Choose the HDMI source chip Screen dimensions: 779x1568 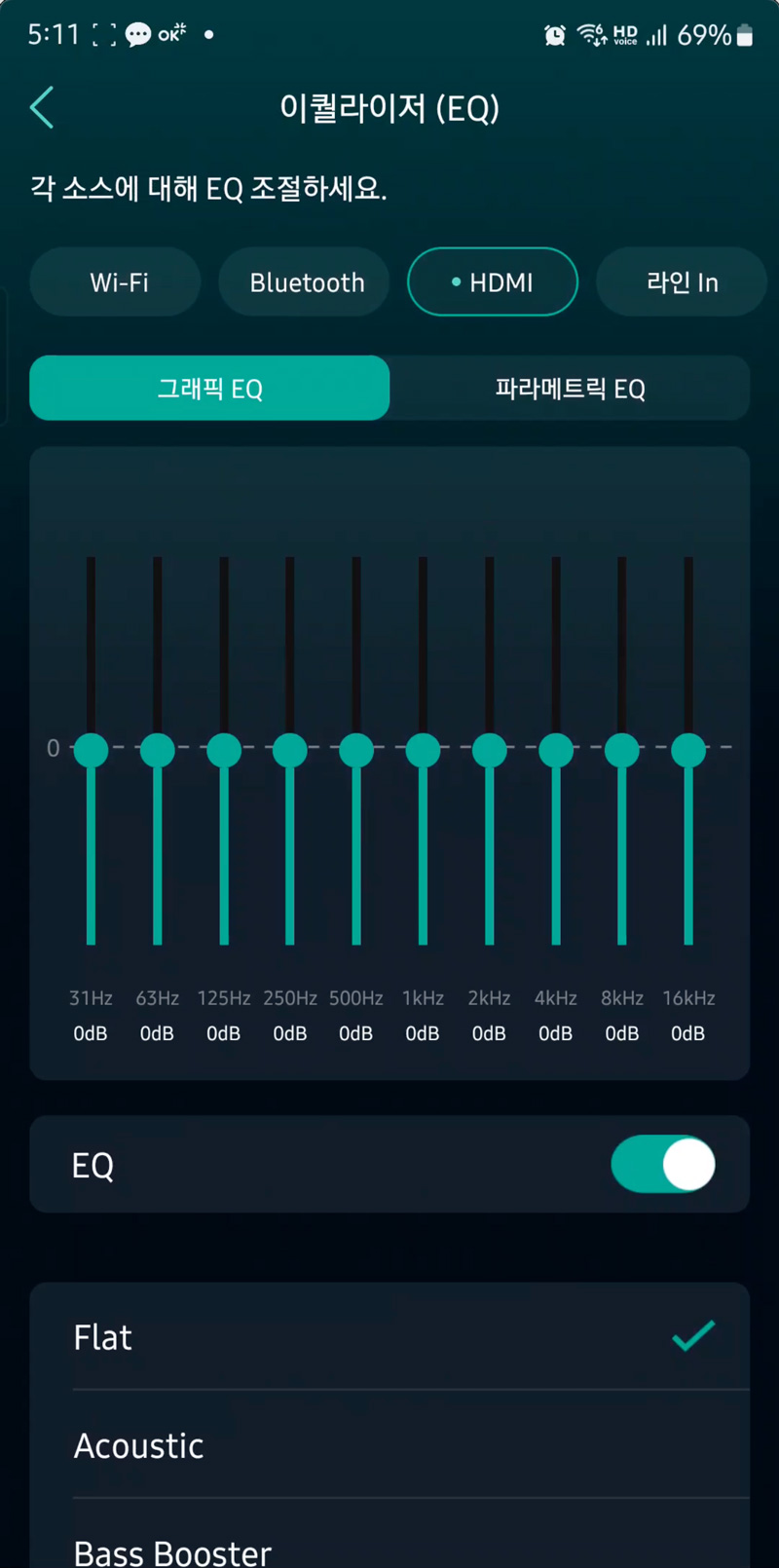493,282
